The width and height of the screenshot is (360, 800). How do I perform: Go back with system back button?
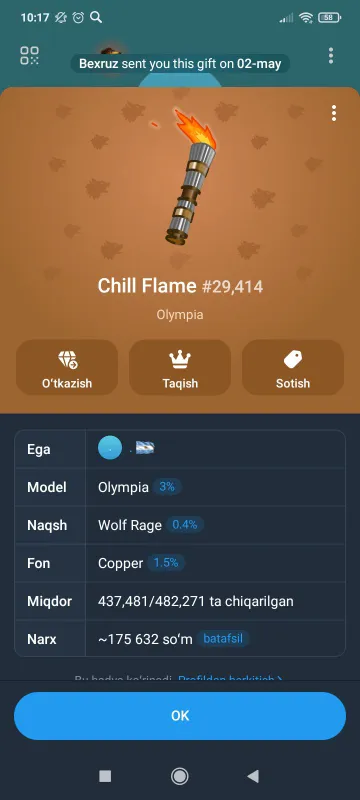click(253, 776)
